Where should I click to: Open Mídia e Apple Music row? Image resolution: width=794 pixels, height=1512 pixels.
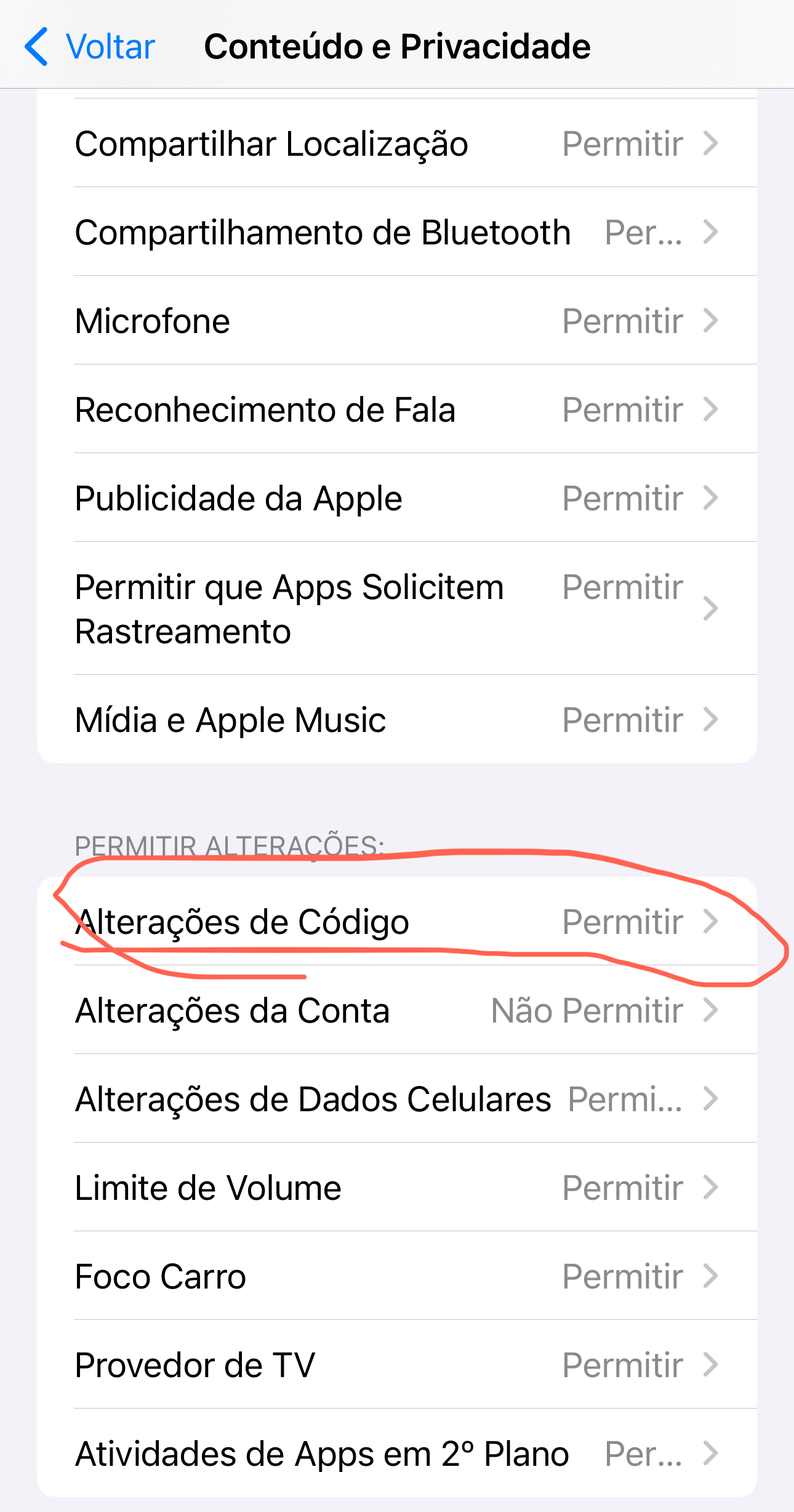[x=397, y=719]
